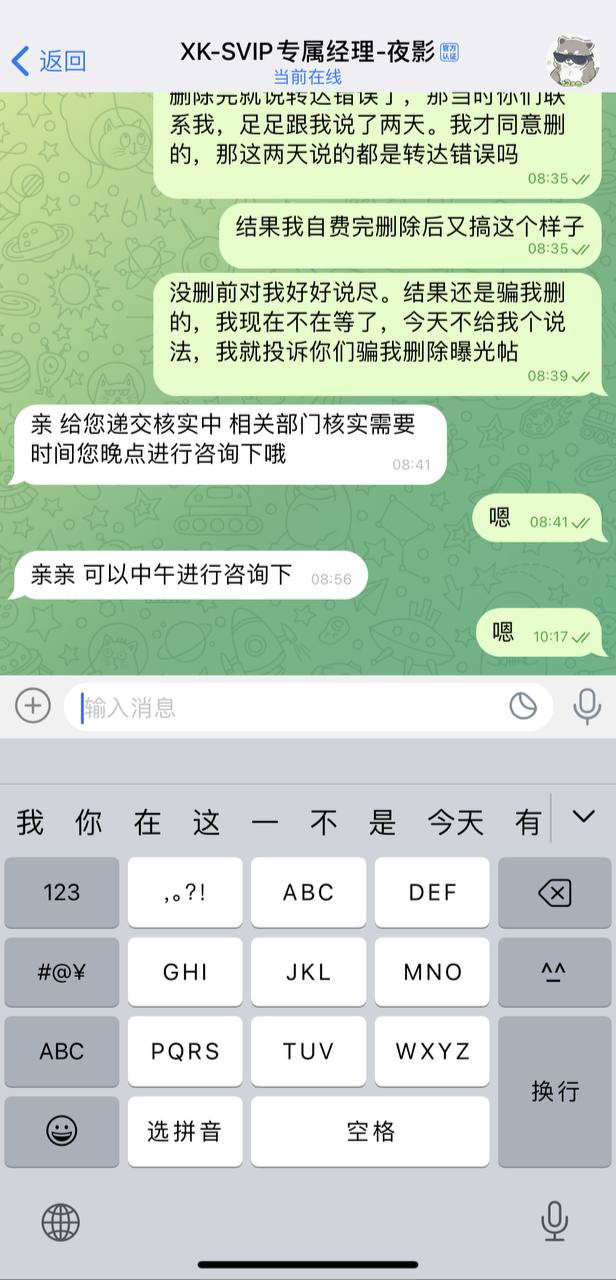The image size is (616, 1280).
Task: Tap the backspace key
Action: (554, 892)
